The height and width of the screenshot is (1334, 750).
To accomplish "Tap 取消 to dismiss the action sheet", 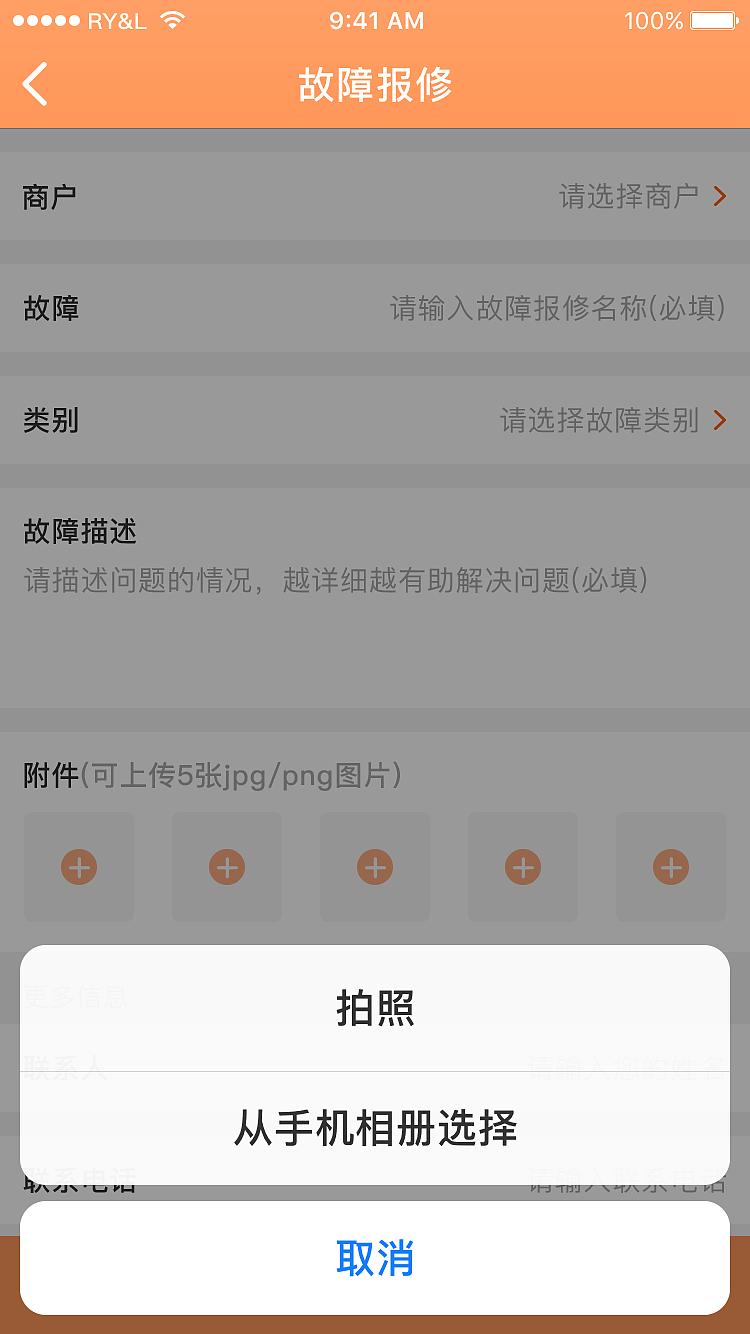I will click(375, 1261).
